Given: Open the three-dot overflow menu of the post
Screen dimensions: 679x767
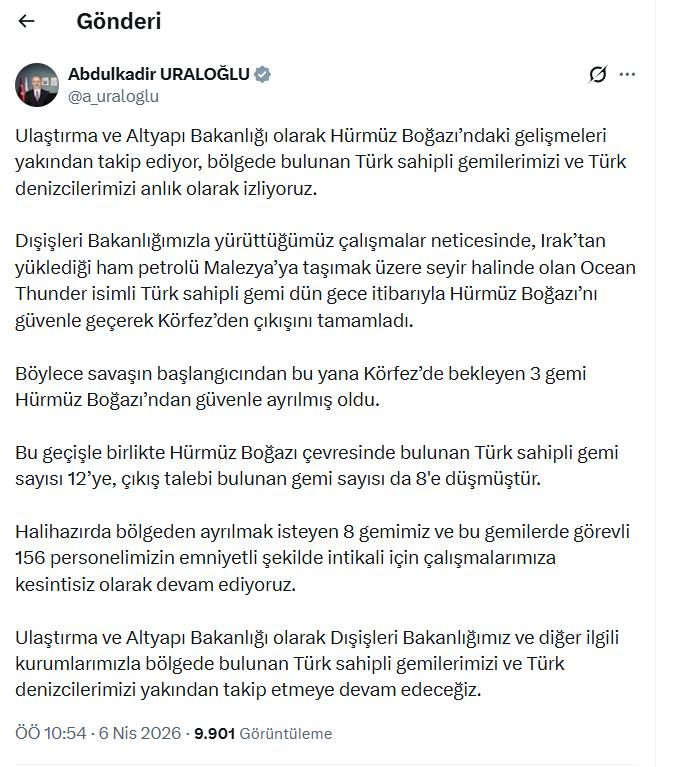Looking at the screenshot, I should tap(627, 75).
